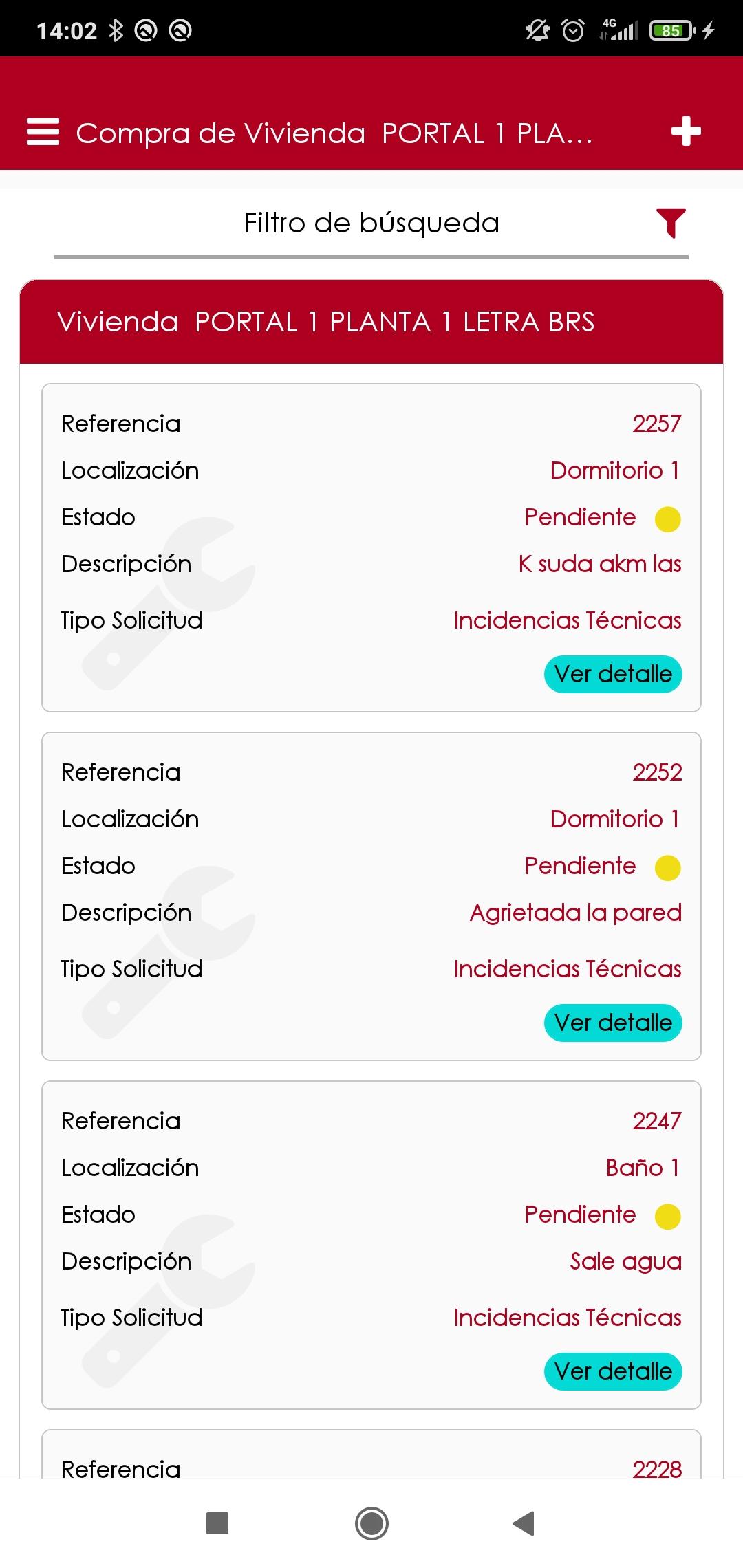Go back with the system back button
Screen dimensions: 743x1568
coord(524,1523)
